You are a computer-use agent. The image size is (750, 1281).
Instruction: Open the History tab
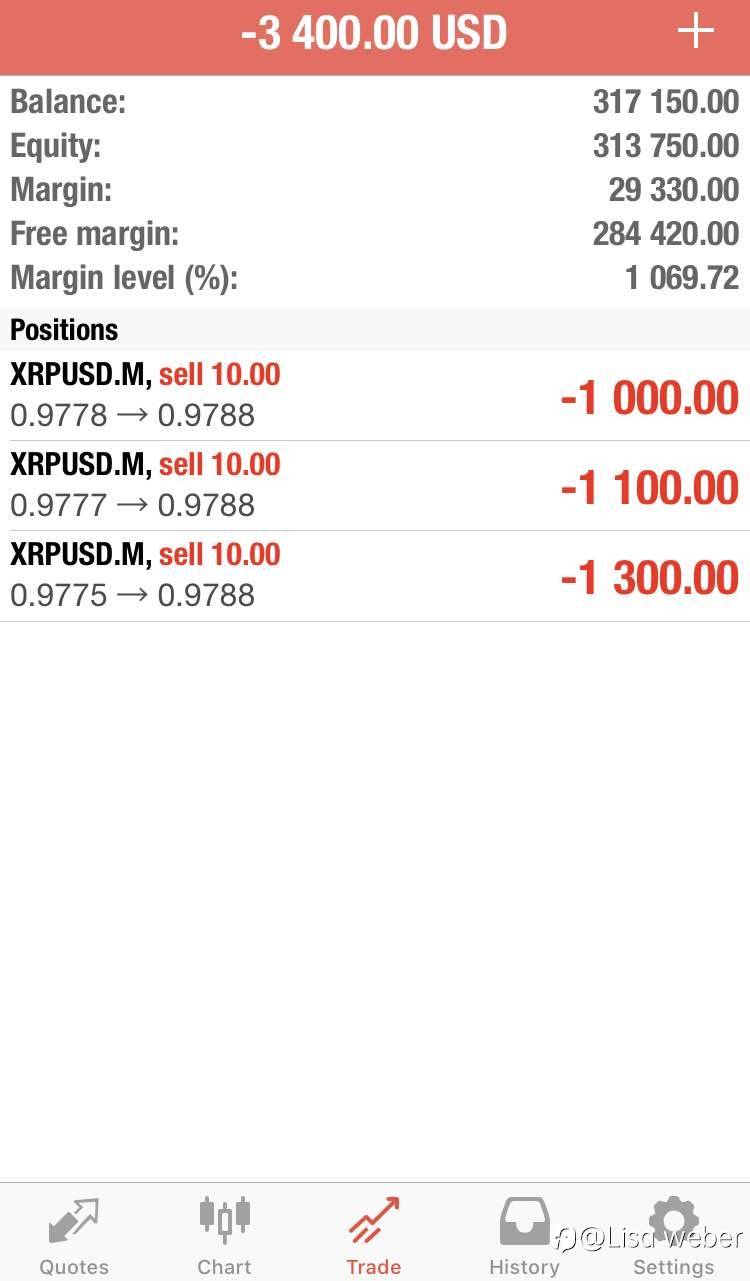tap(524, 1234)
